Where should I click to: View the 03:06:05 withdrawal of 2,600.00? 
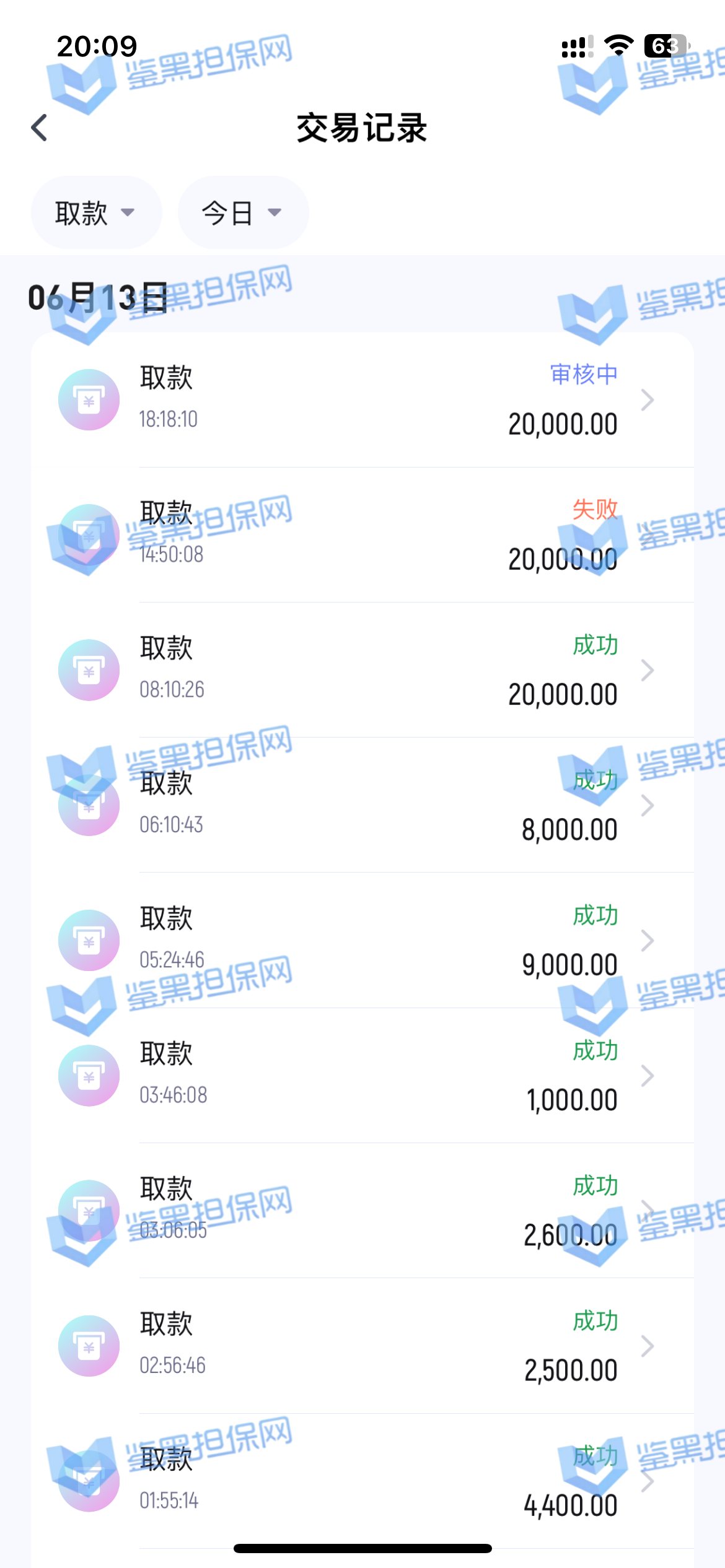click(362, 1210)
